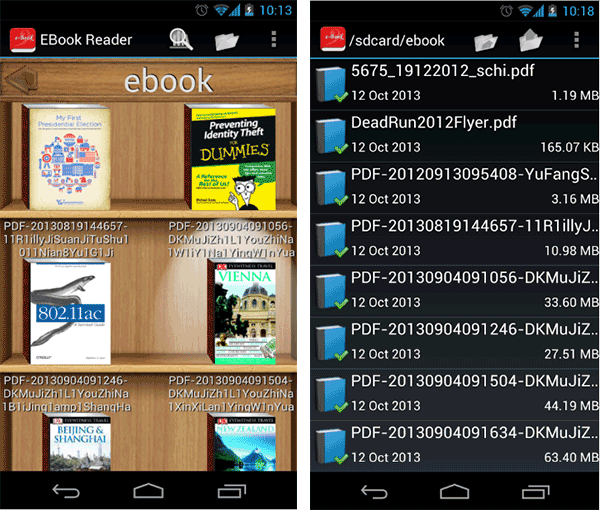This screenshot has height=510, width=600.
Task: Open the 27.51 MB PDF file row
Action: point(455,343)
